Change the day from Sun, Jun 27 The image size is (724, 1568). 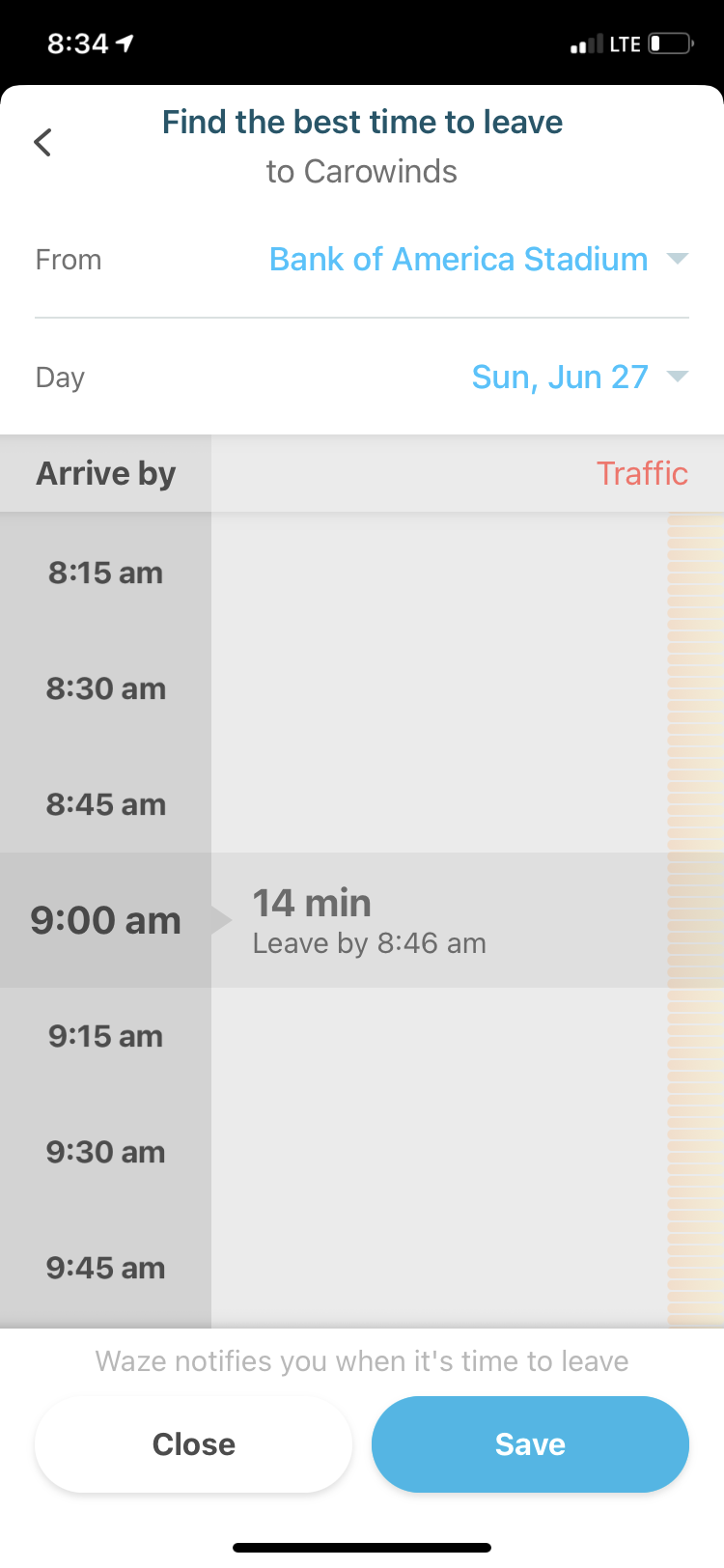point(579,377)
